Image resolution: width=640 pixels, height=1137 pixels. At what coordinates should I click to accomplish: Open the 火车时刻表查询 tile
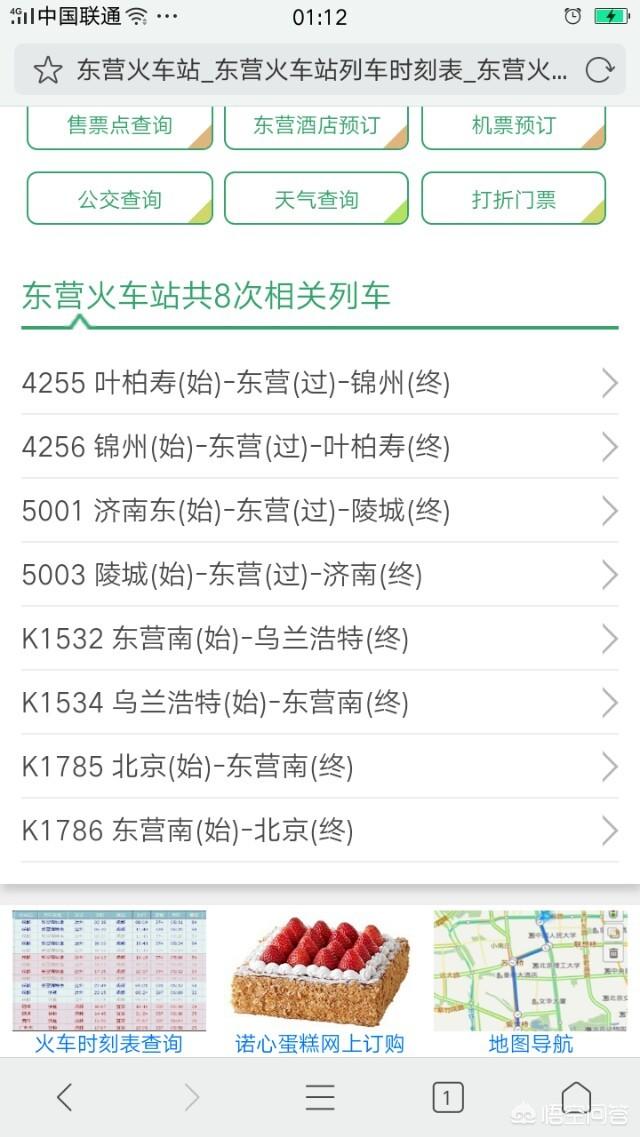click(109, 982)
